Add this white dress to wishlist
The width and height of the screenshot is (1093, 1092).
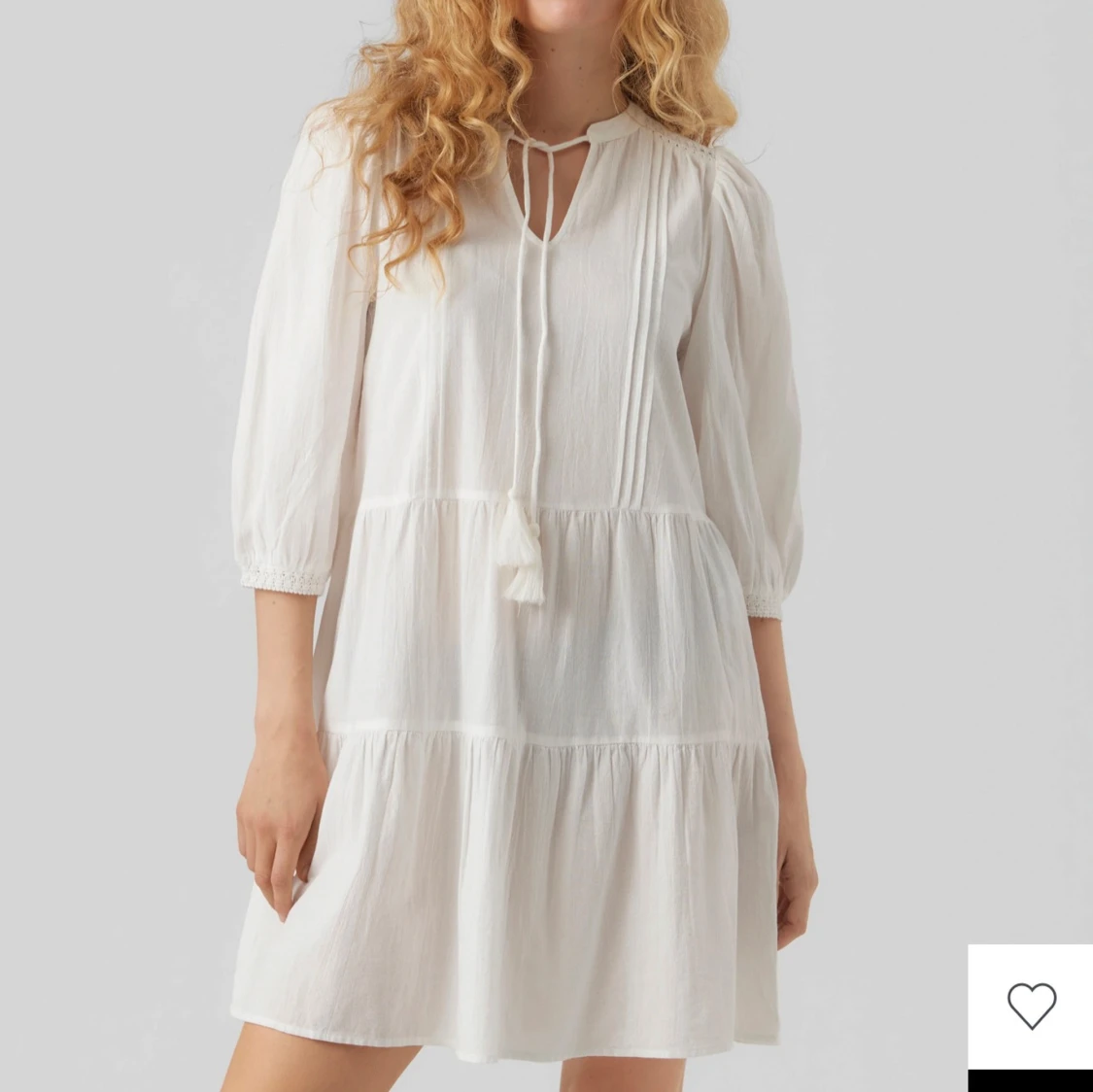pos(1031,1006)
